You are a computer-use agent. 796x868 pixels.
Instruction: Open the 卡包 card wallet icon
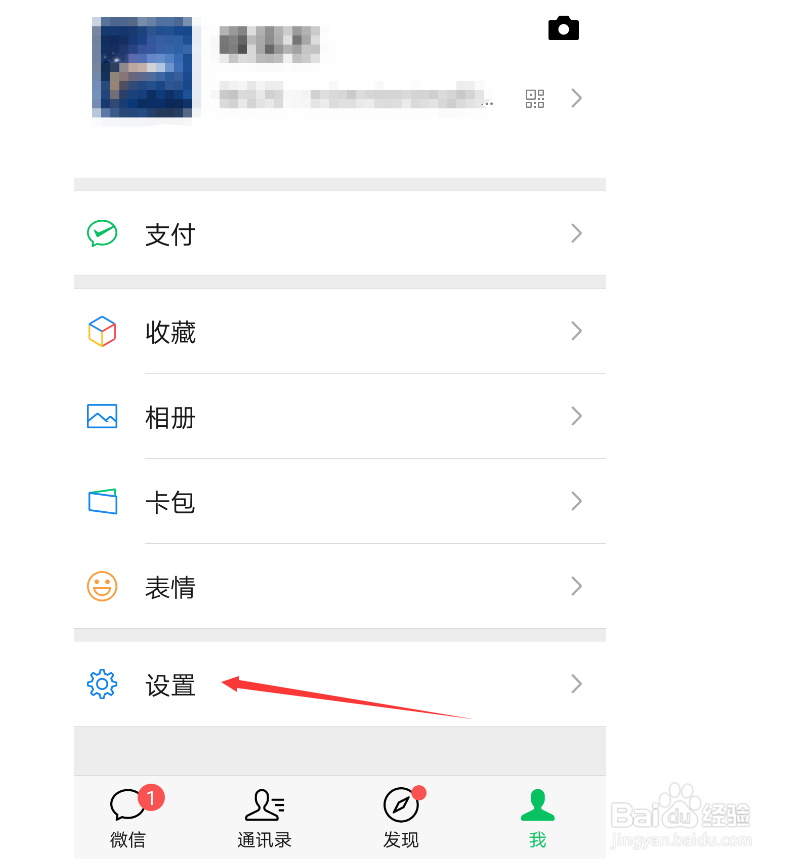[102, 501]
